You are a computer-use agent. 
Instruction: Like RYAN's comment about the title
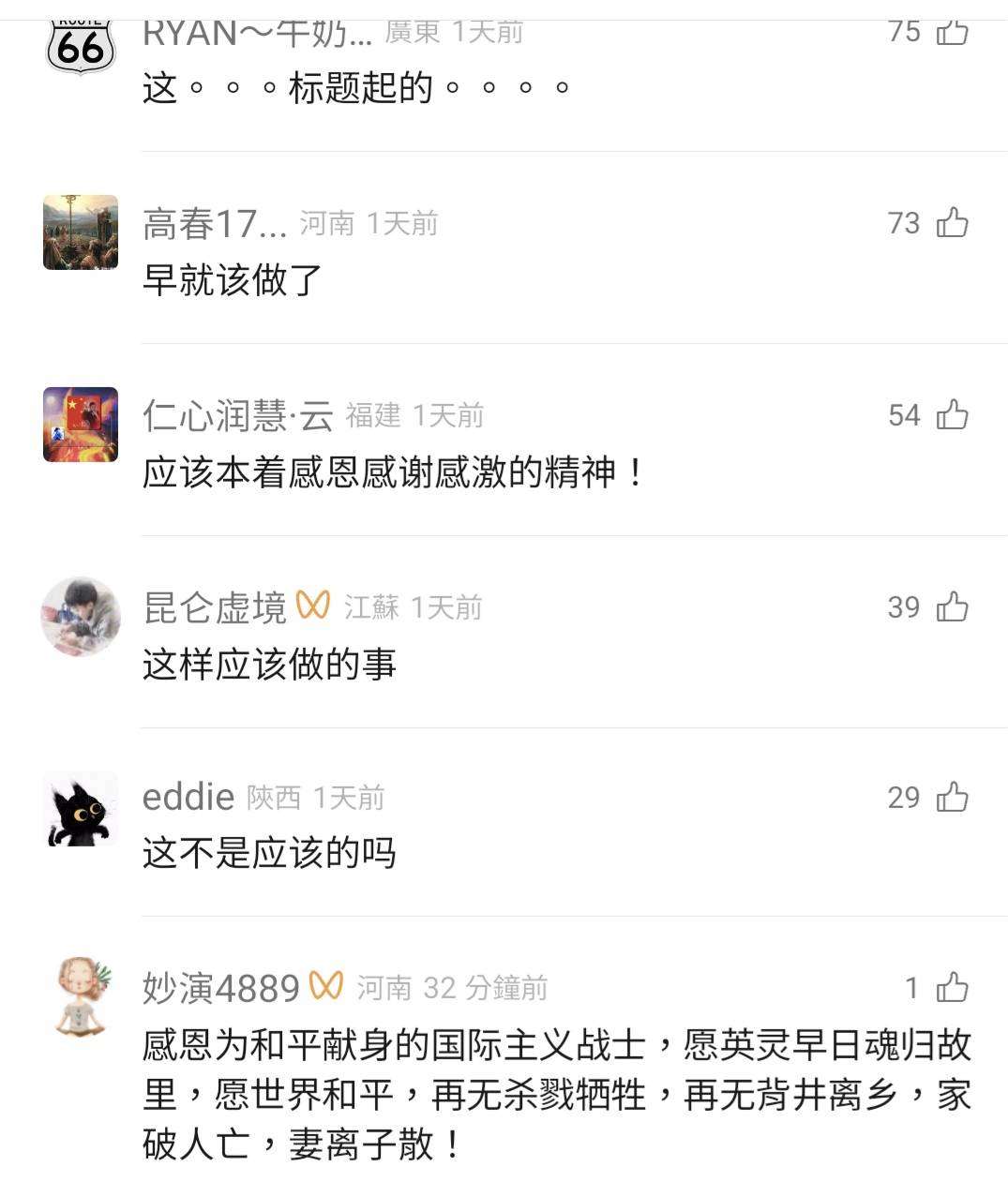pyautogui.click(x=953, y=33)
